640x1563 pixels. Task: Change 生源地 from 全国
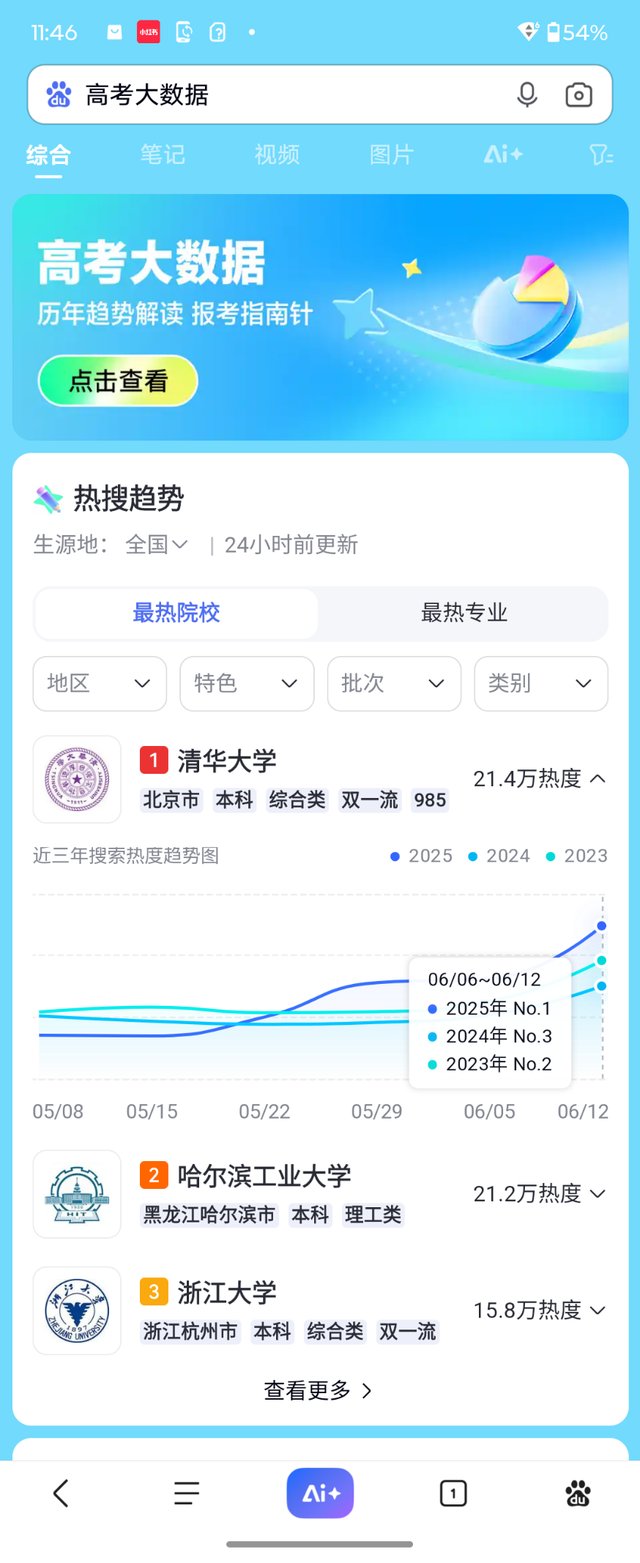156,545
